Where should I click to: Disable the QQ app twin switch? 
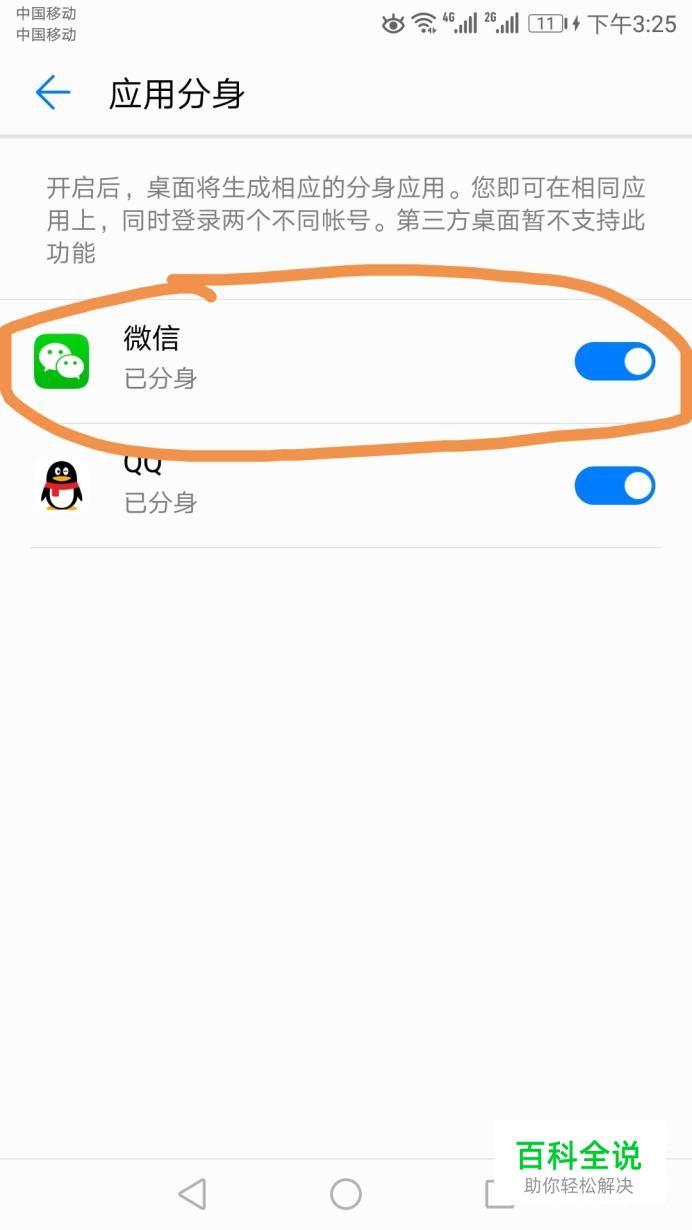(x=614, y=486)
